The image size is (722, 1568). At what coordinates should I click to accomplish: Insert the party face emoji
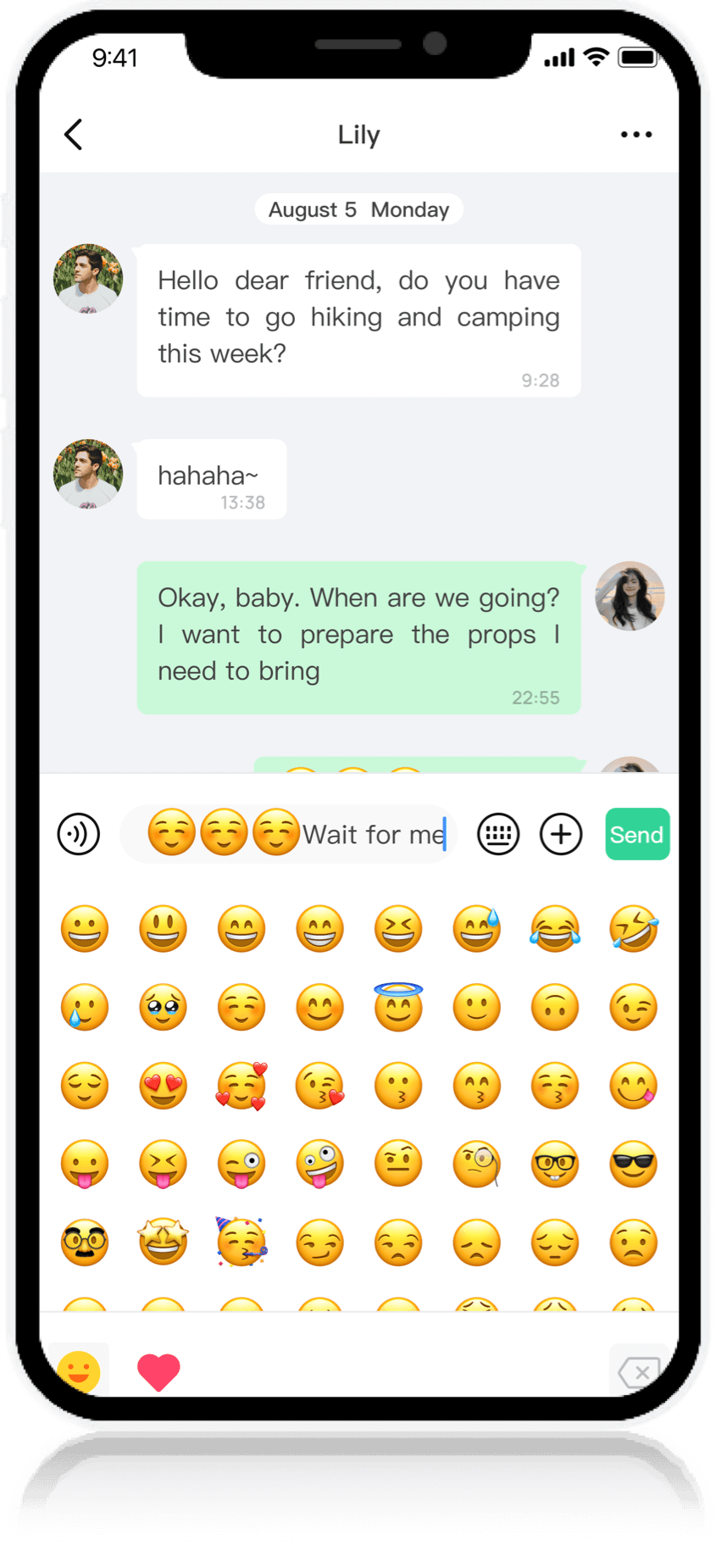[242, 1242]
